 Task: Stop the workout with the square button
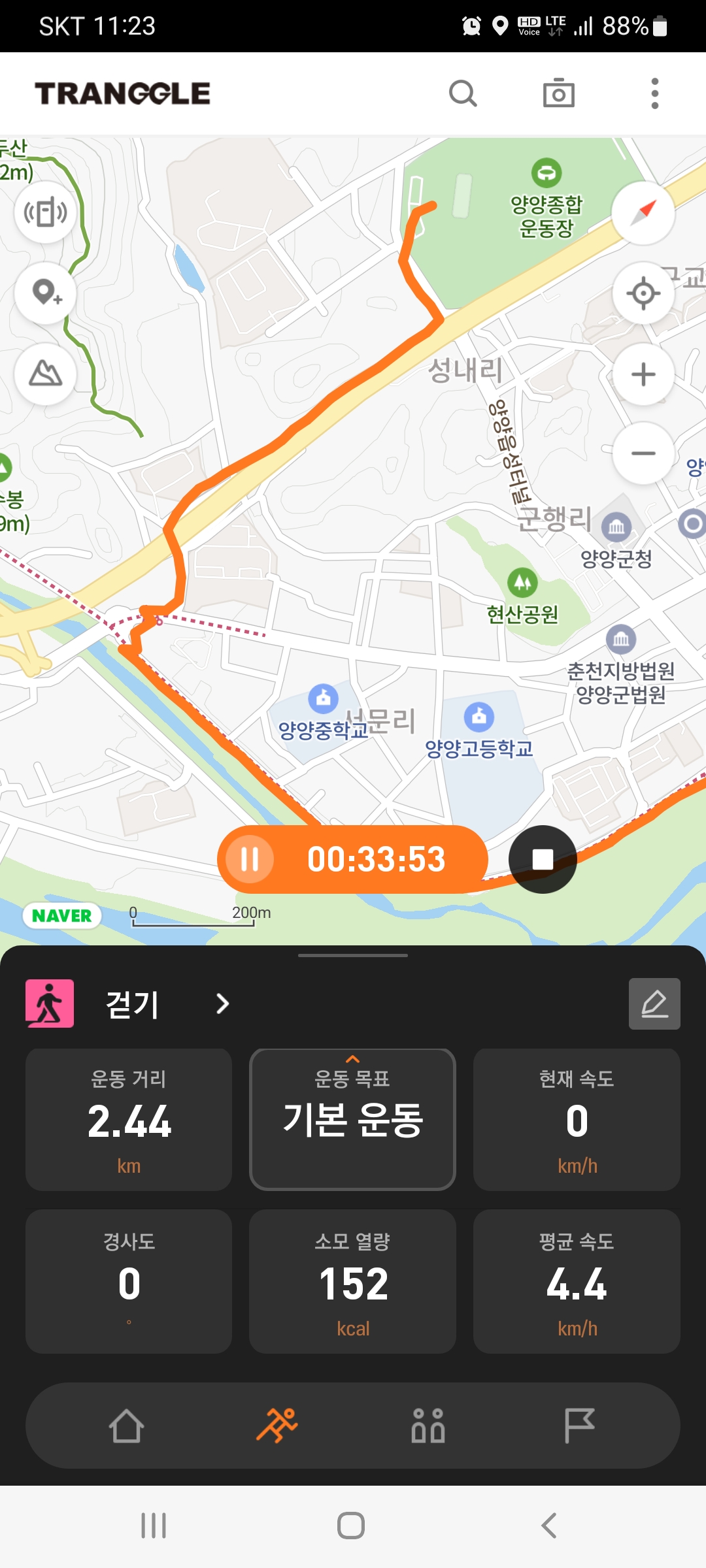(x=543, y=859)
